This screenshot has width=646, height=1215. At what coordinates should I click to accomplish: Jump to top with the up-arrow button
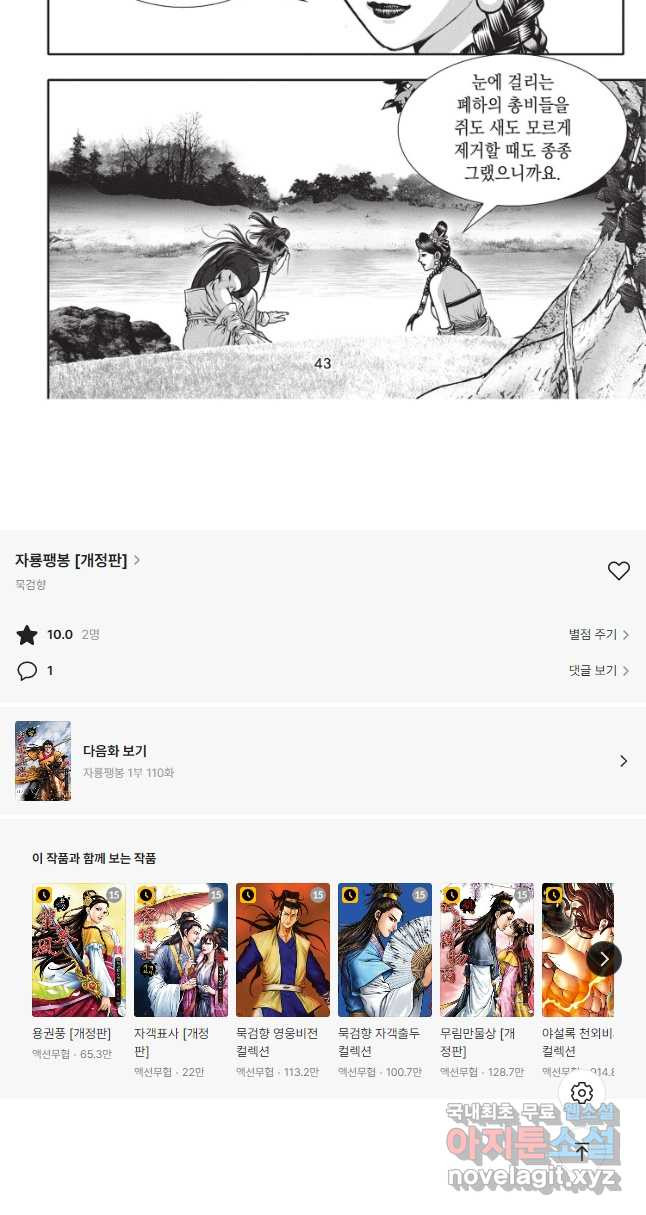click(582, 1151)
